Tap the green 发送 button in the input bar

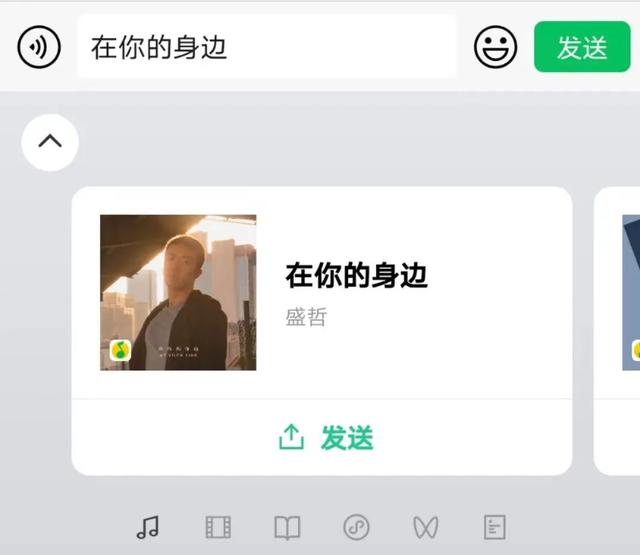[x=582, y=47]
